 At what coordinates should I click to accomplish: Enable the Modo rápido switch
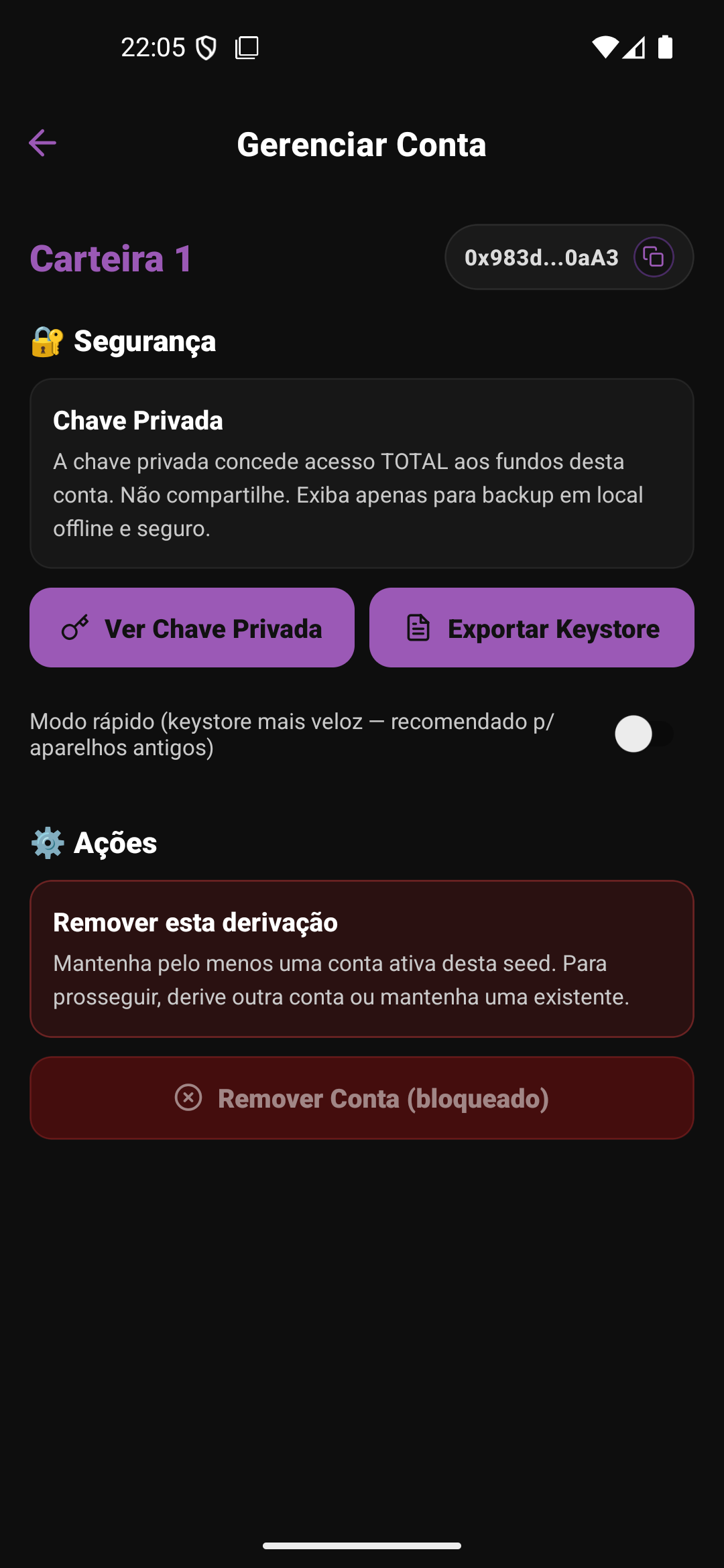[643, 734]
